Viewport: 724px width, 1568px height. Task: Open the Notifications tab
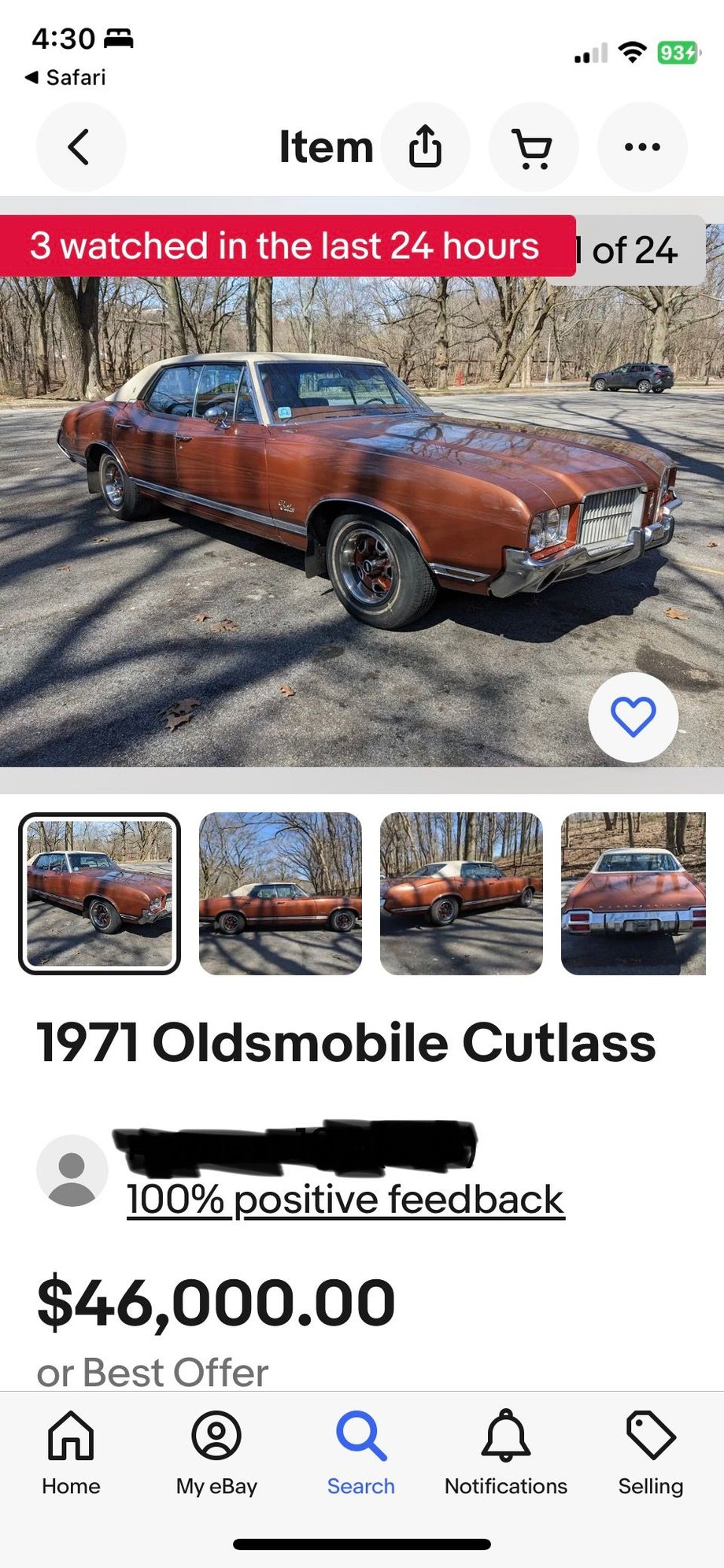505,1454
